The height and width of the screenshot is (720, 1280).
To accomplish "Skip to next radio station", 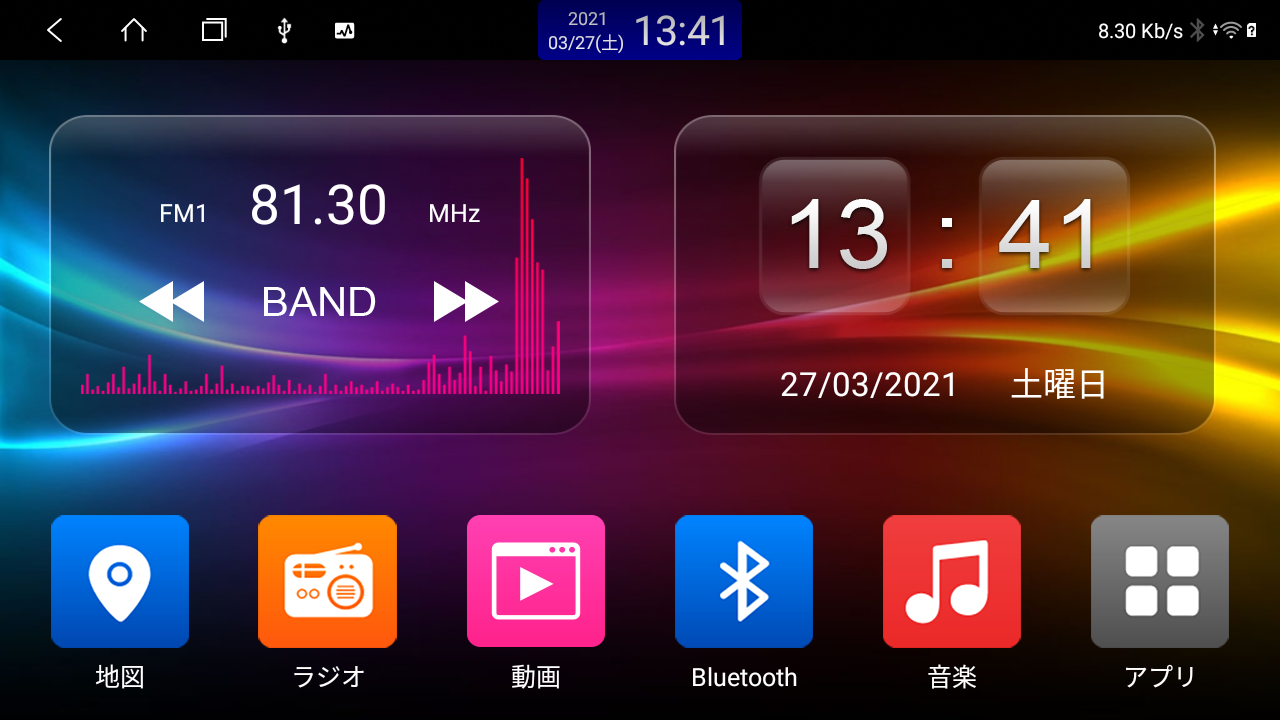I will pos(465,302).
